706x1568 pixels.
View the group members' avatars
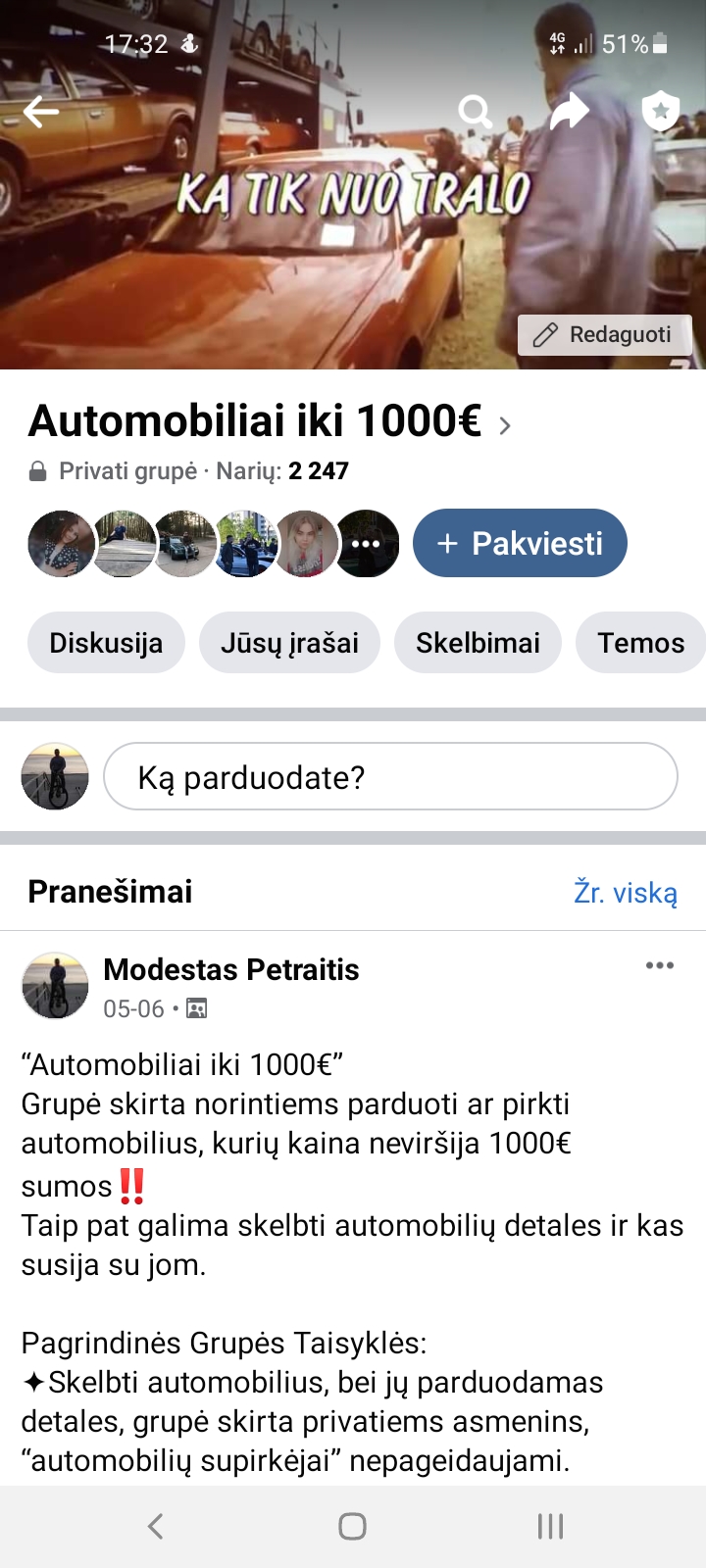tap(214, 543)
